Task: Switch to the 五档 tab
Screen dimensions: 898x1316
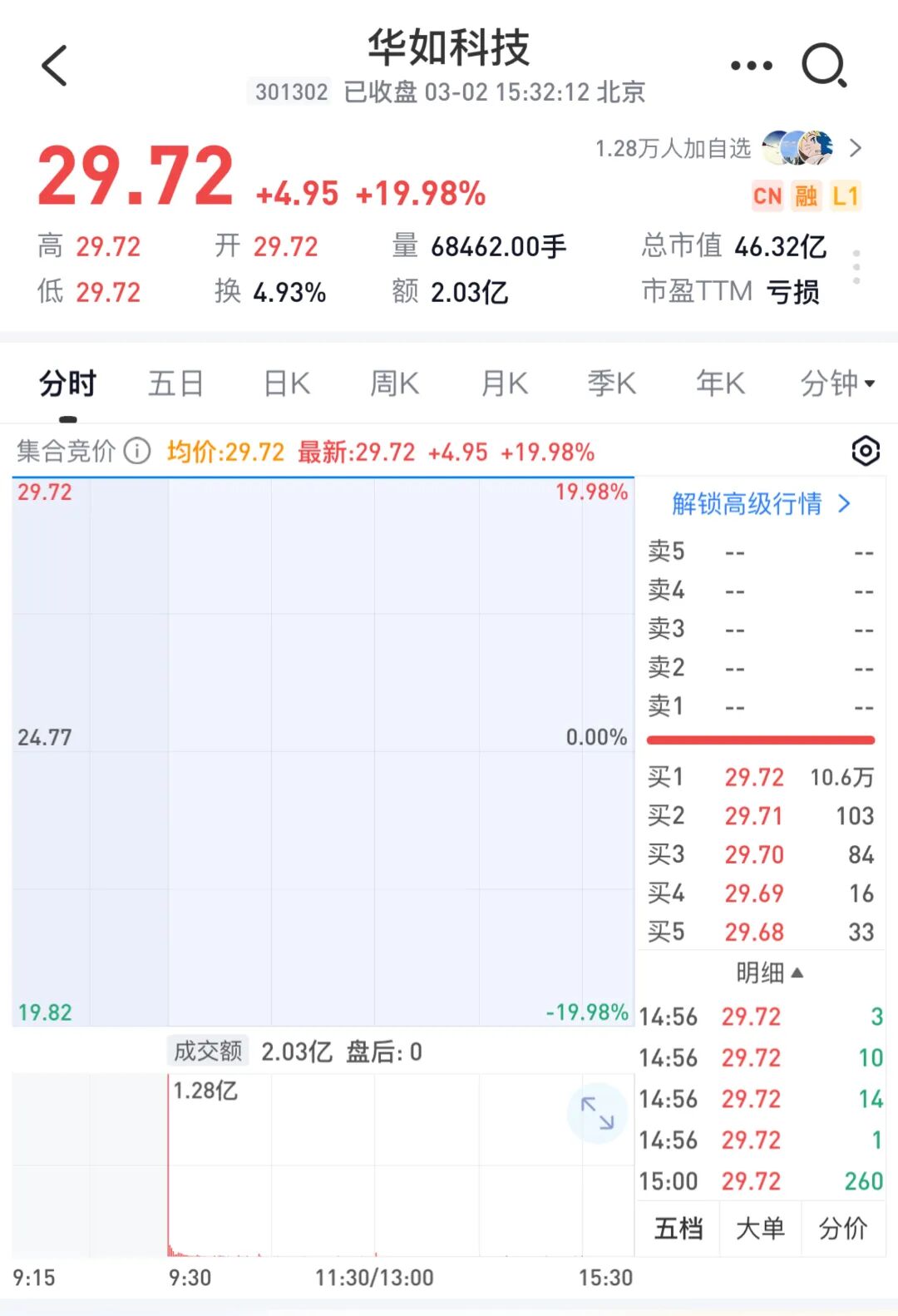Action: (678, 1228)
